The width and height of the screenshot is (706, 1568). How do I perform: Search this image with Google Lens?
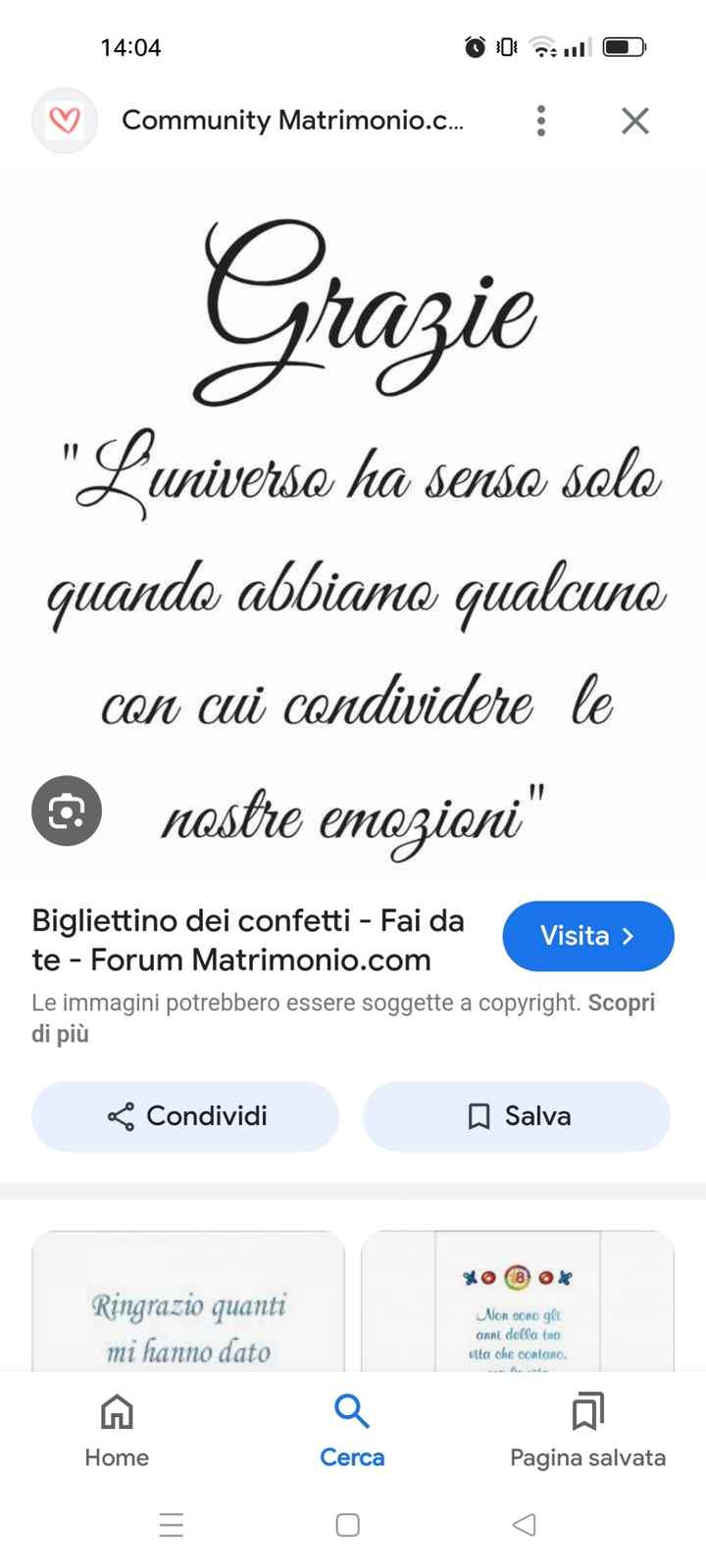pyautogui.click(x=67, y=810)
